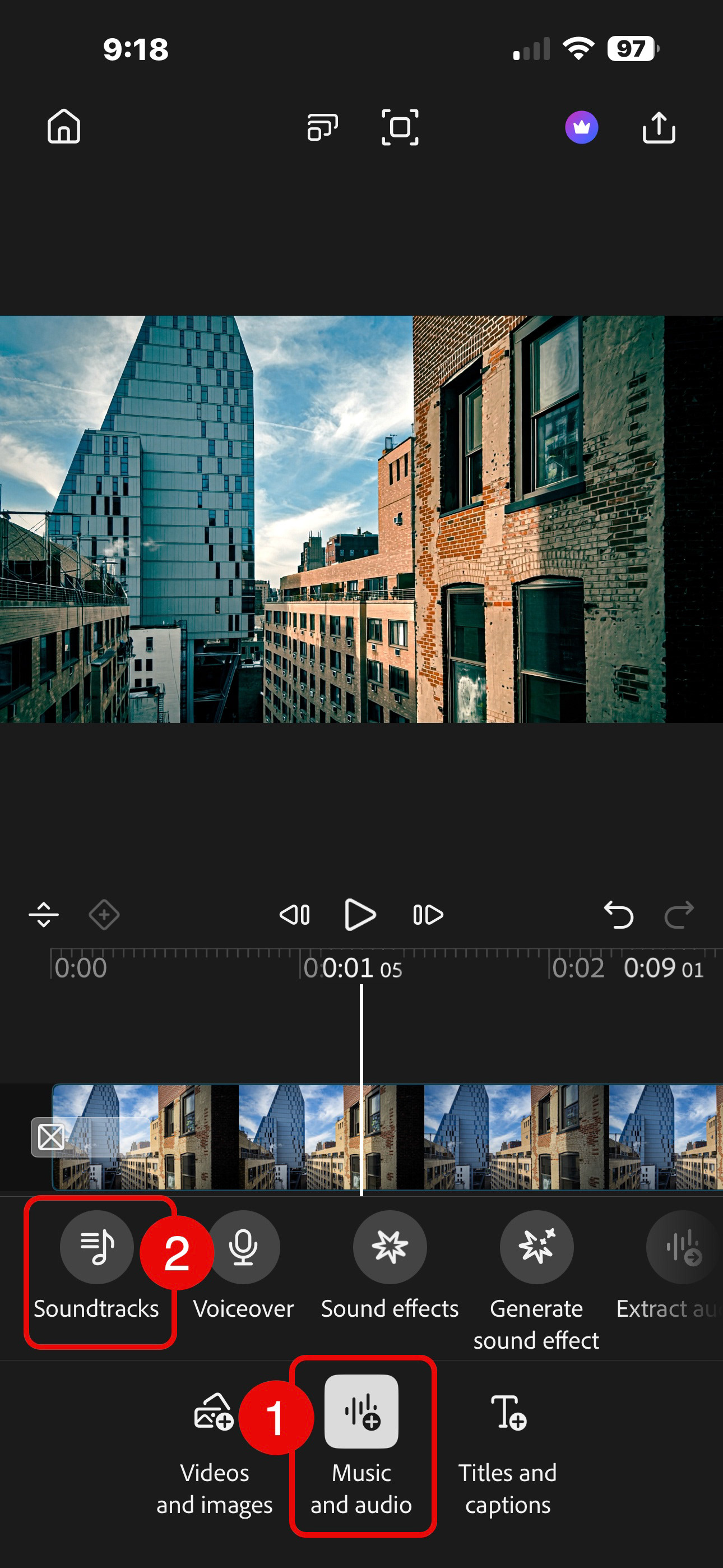723x1568 pixels.
Task: Open the aspect ratio layout icon
Action: pyautogui.click(x=323, y=127)
